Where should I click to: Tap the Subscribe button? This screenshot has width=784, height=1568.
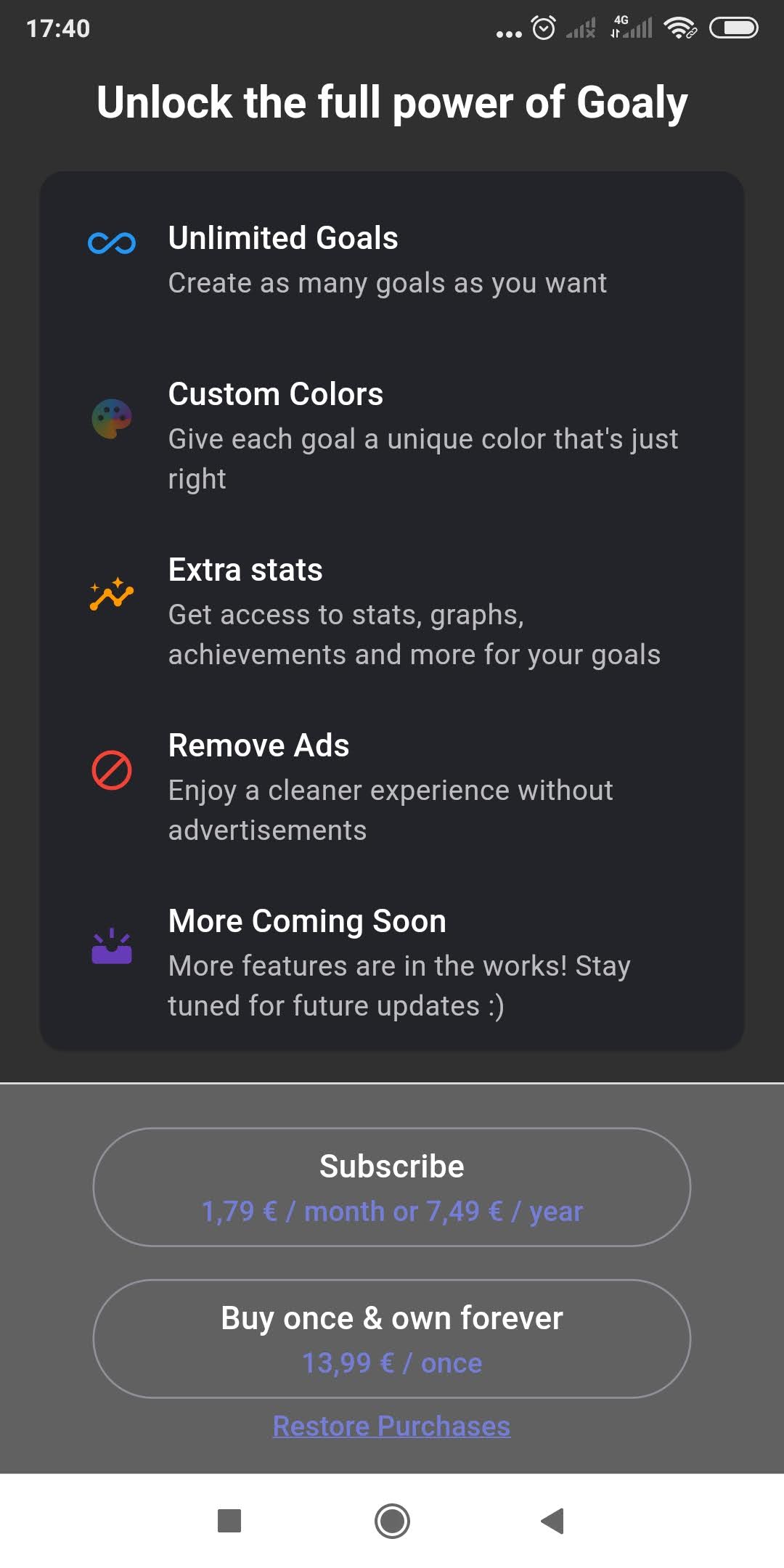coord(392,1187)
